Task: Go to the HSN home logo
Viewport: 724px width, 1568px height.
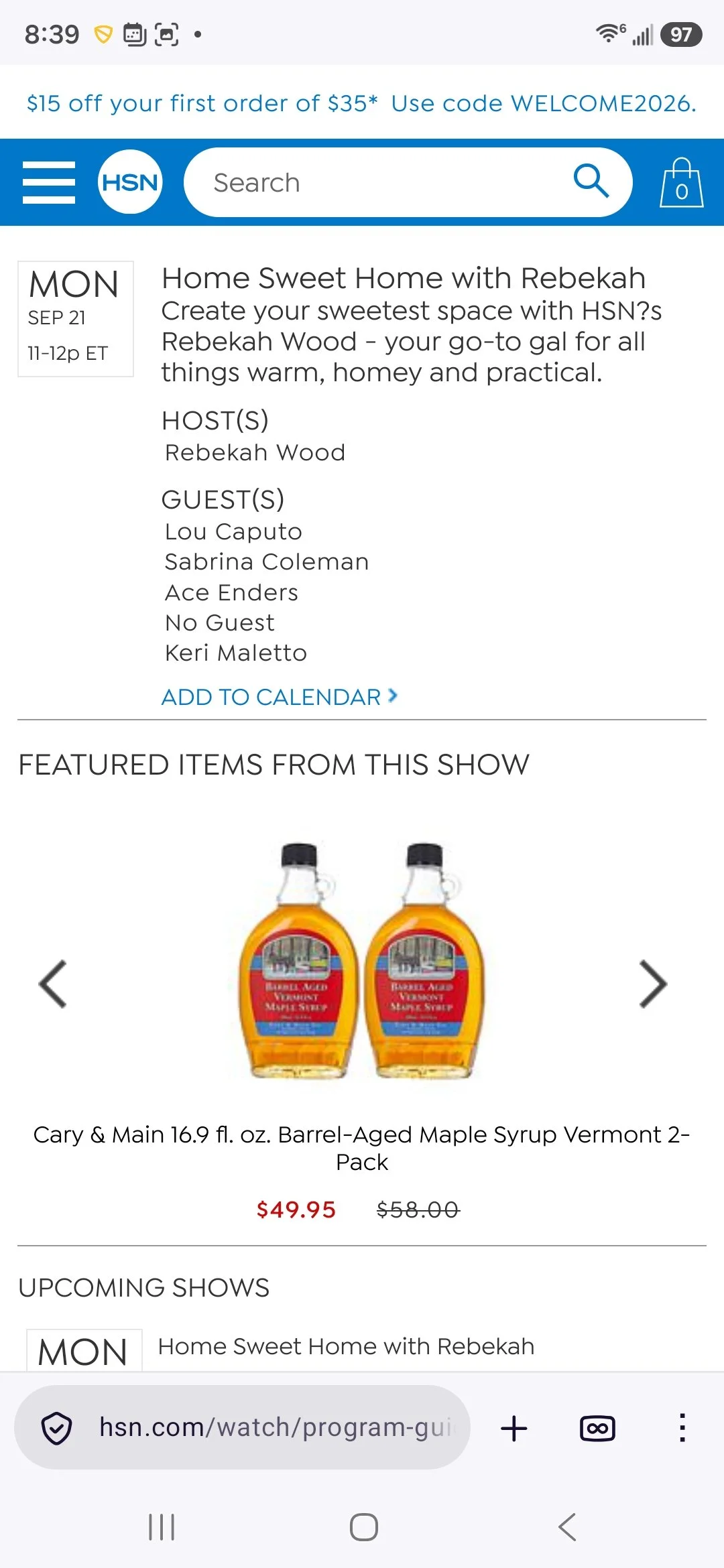Action: 130,182
